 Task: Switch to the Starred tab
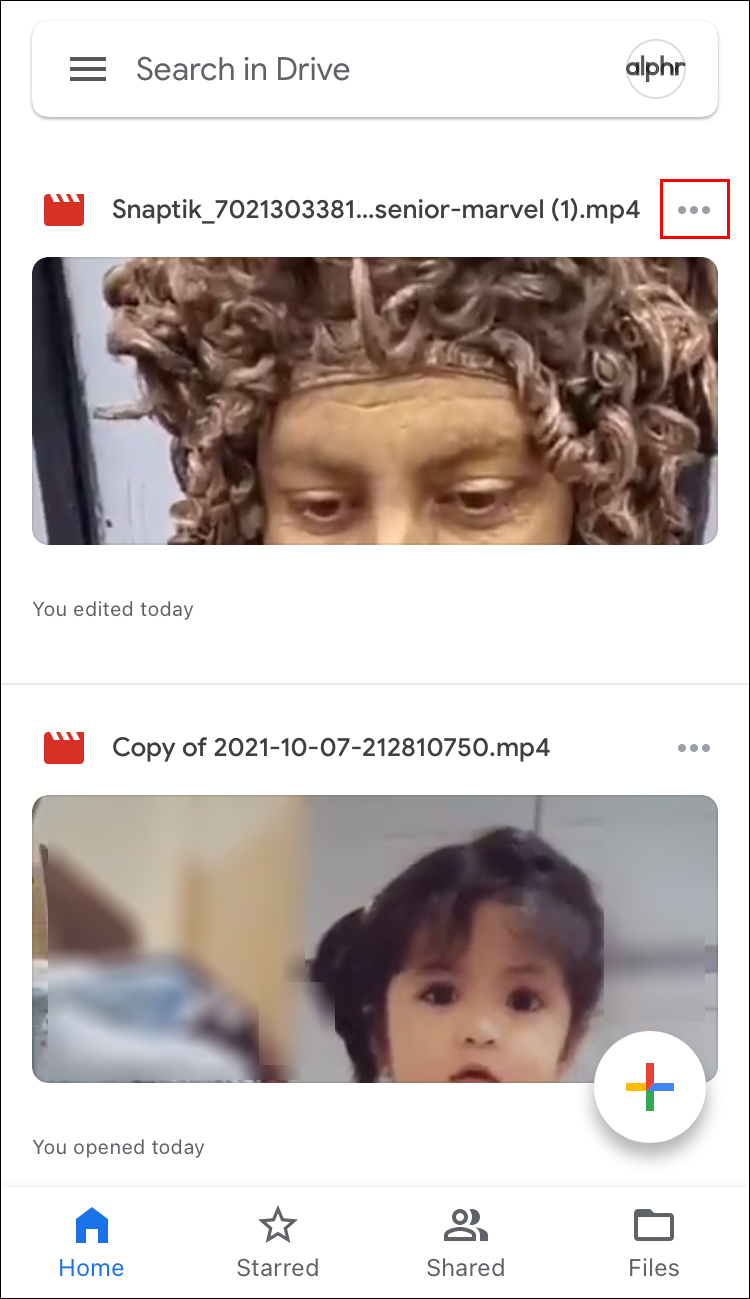(277, 1242)
